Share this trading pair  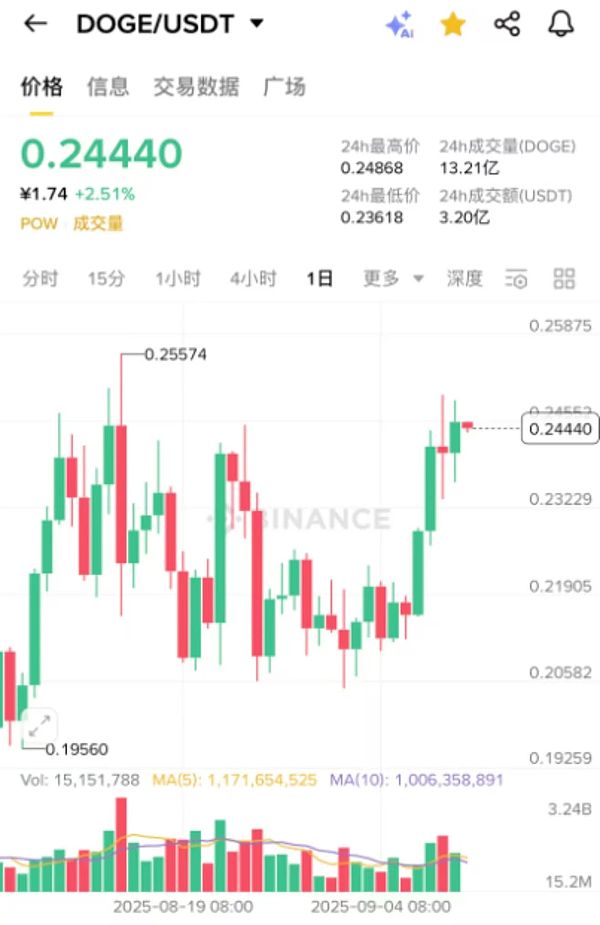(x=507, y=24)
